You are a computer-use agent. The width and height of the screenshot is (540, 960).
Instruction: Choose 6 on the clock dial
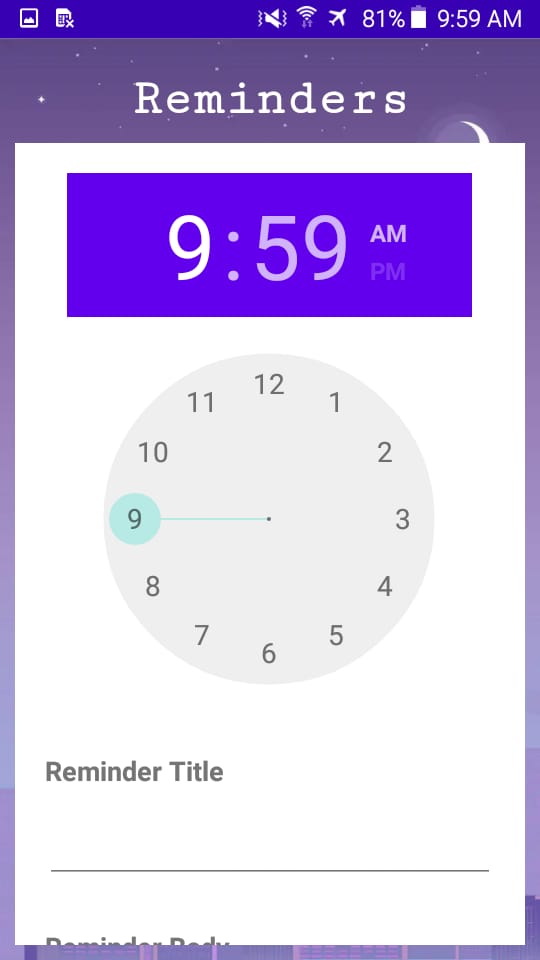tap(269, 653)
